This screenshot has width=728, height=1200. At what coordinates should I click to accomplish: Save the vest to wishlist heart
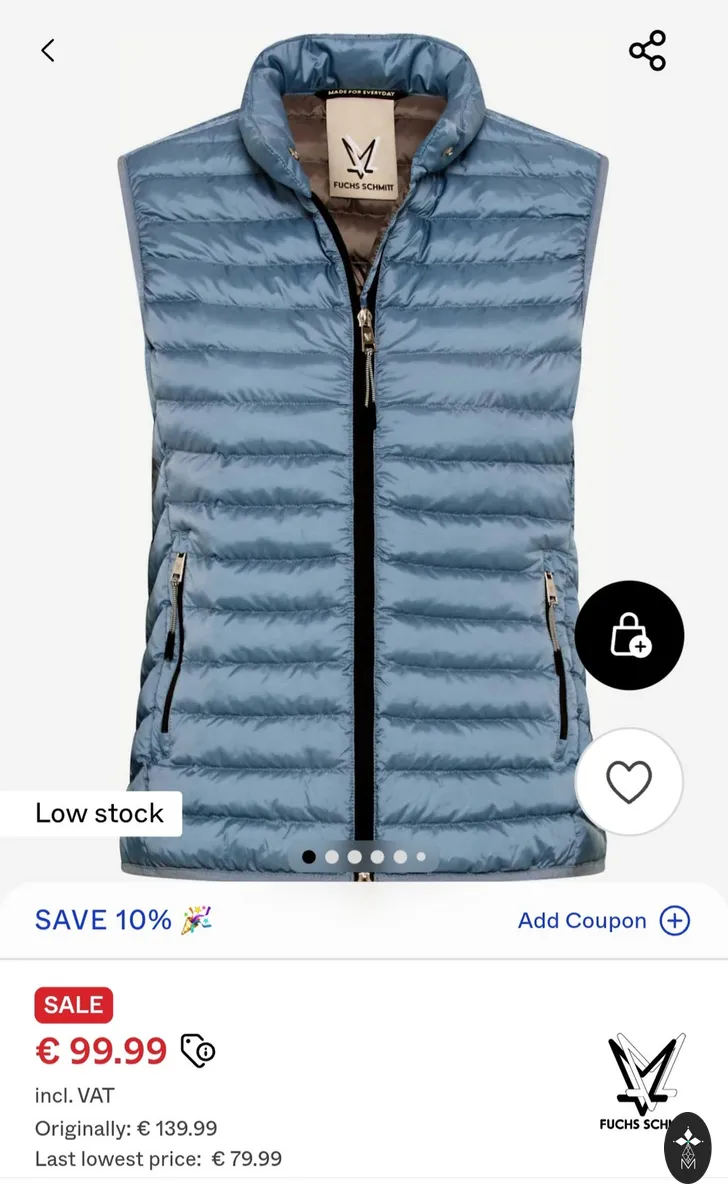(629, 782)
